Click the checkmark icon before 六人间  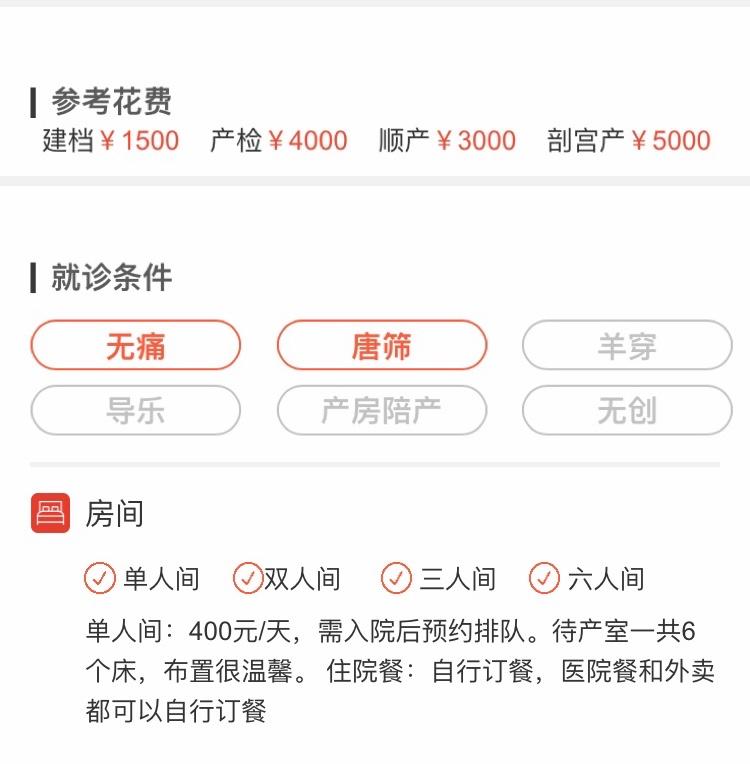tap(544, 578)
